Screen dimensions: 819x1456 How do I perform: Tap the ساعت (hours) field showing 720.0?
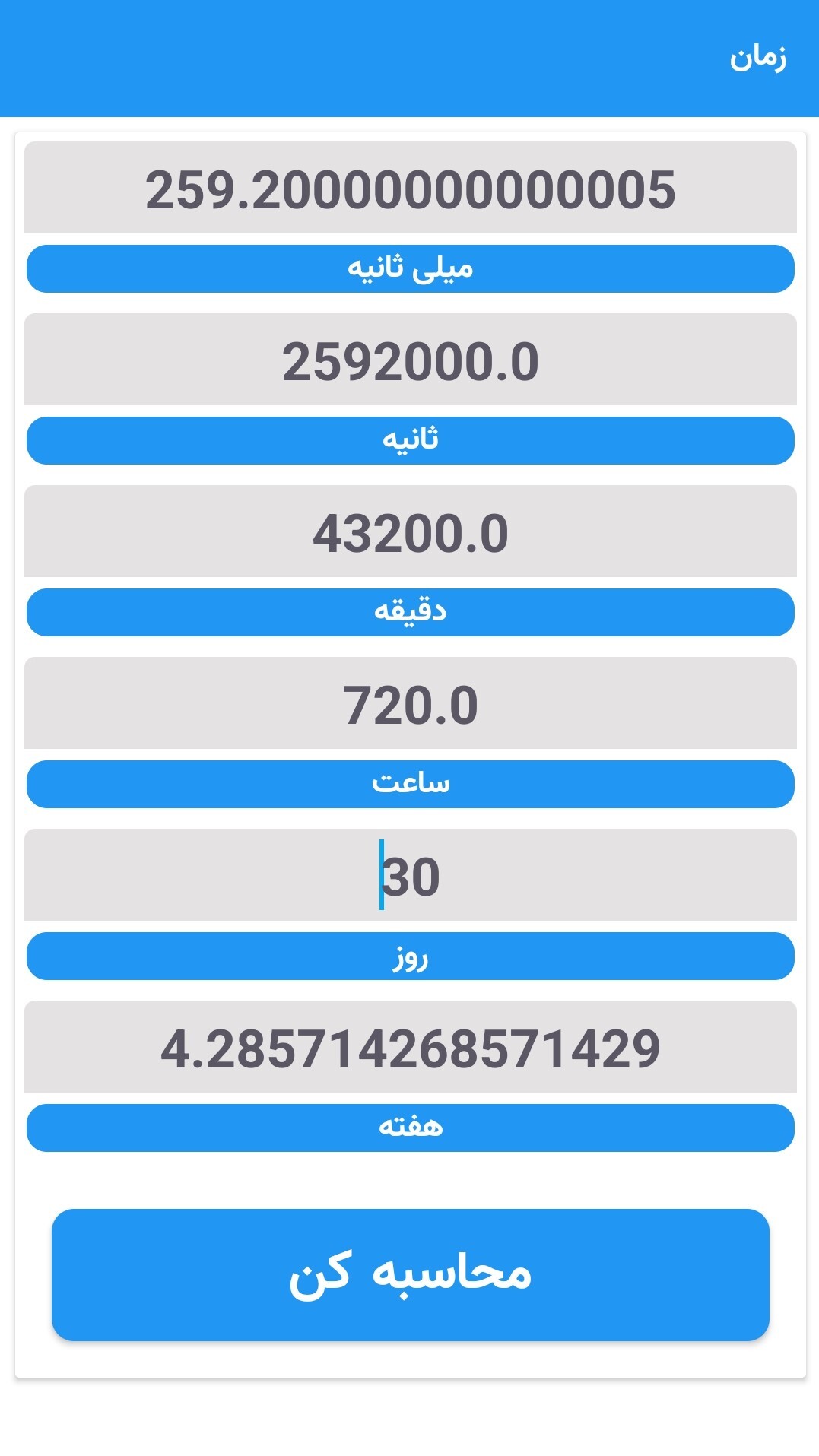coord(410,704)
